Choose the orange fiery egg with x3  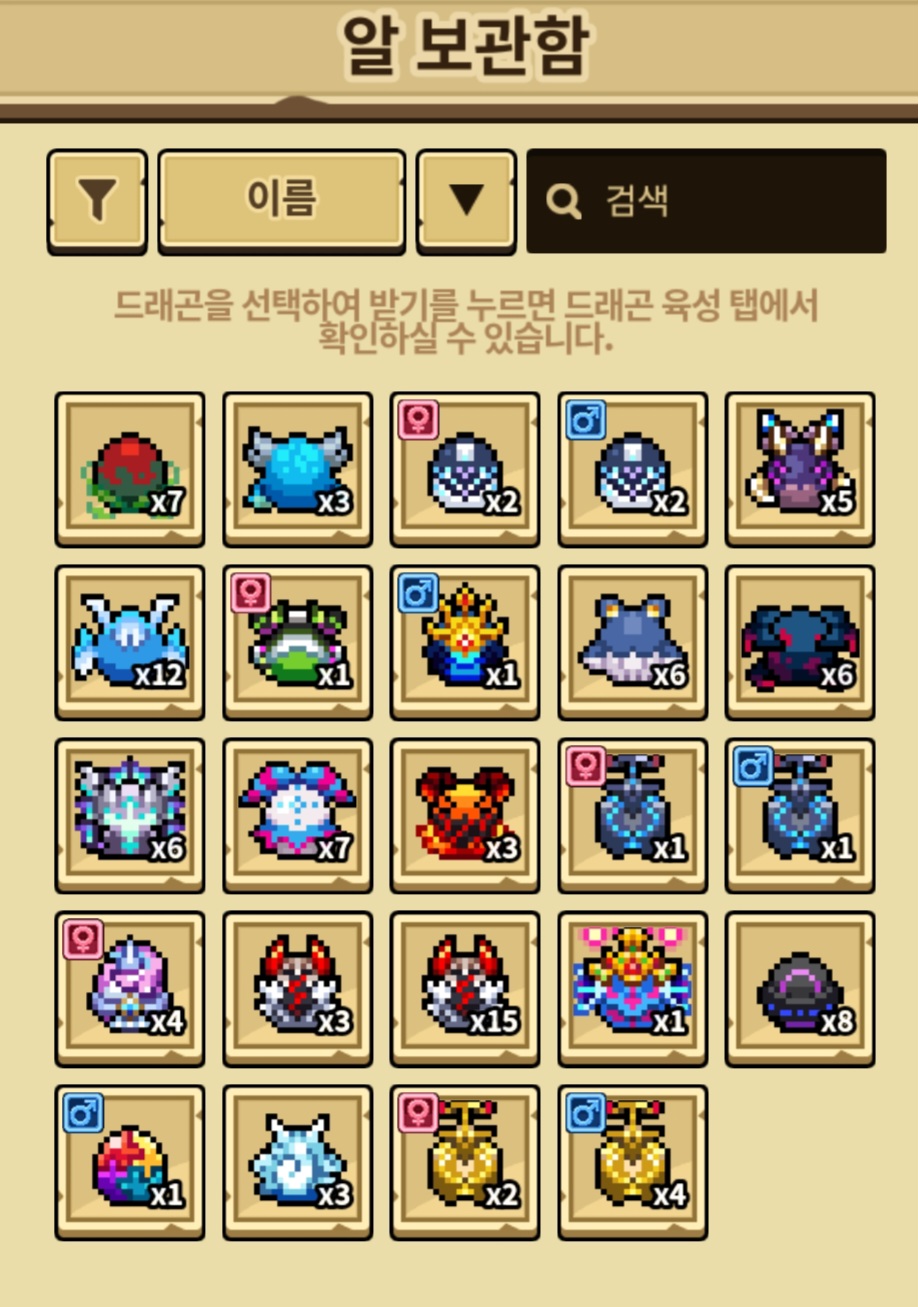click(465, 815)
